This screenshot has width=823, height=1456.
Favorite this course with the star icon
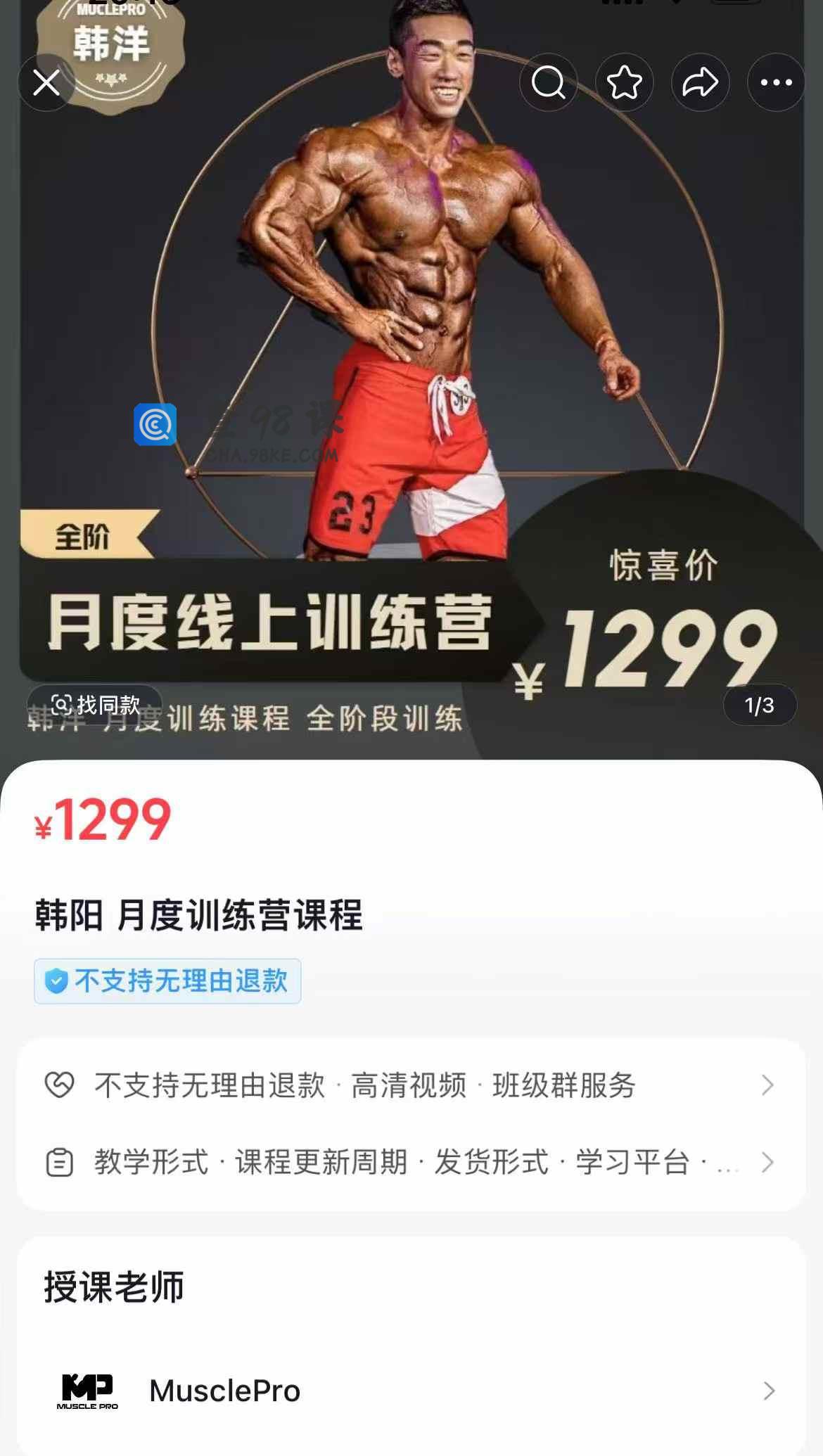click(x=625, y=82)
